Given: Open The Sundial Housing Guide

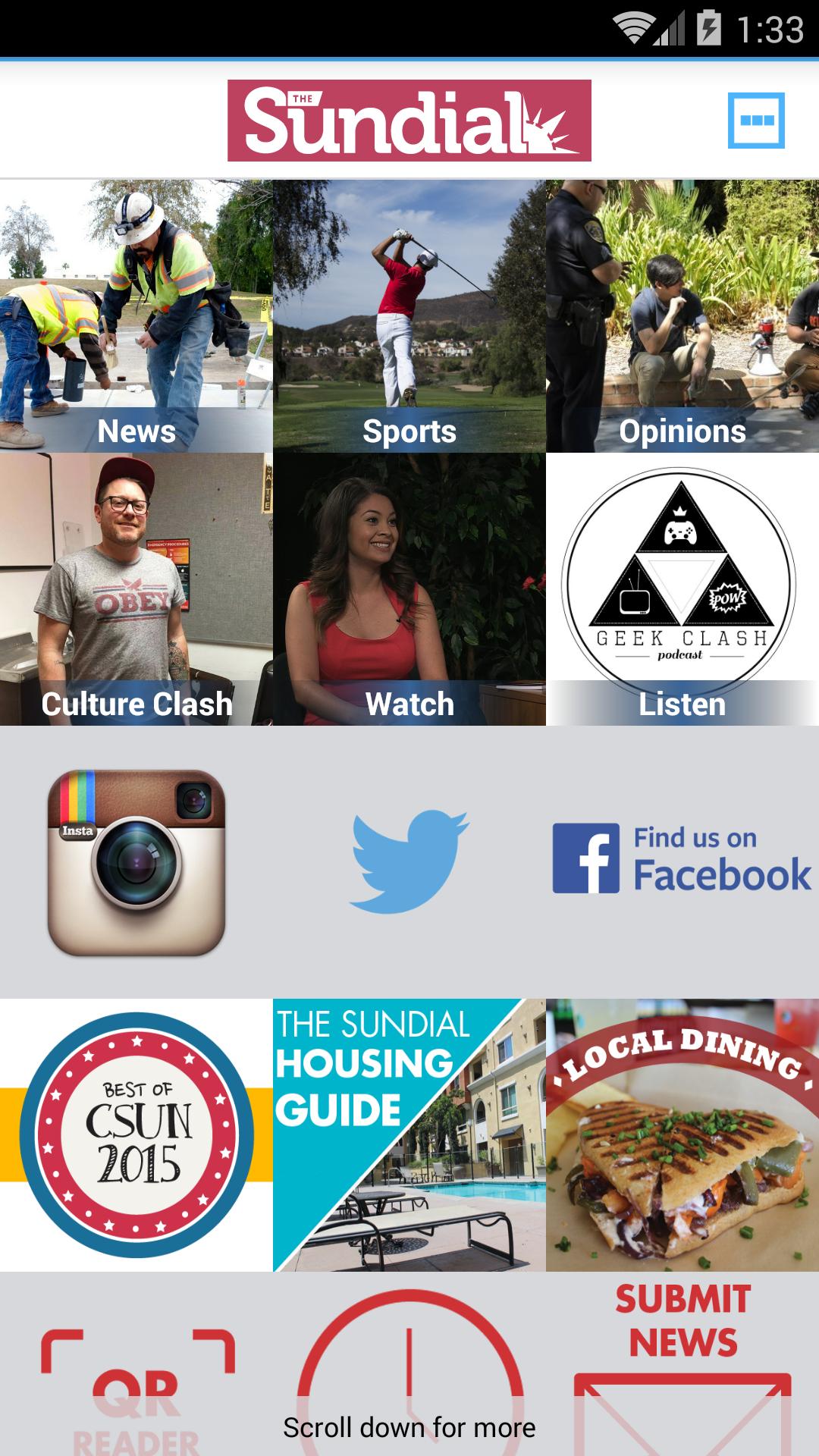Looking at the screenshot, I should pos(409,1135).
